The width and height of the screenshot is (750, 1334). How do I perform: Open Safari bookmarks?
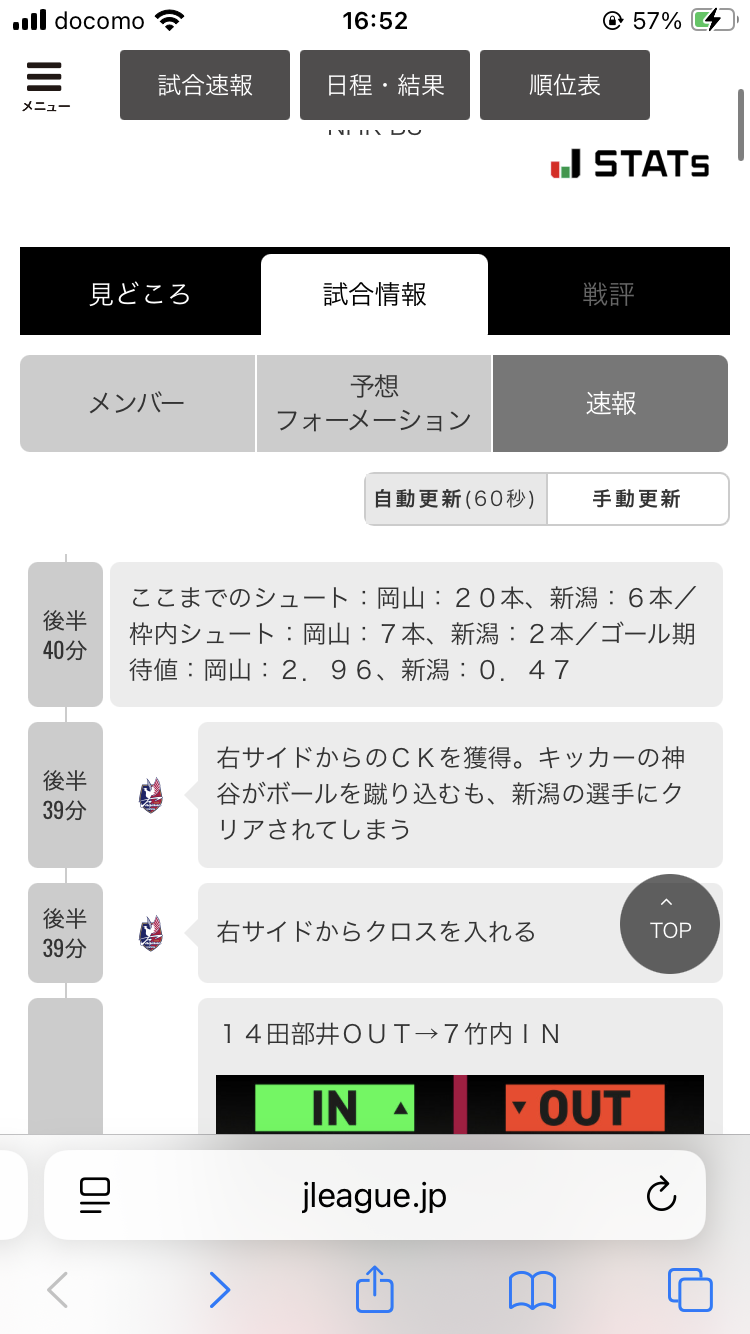(532, 1290)
